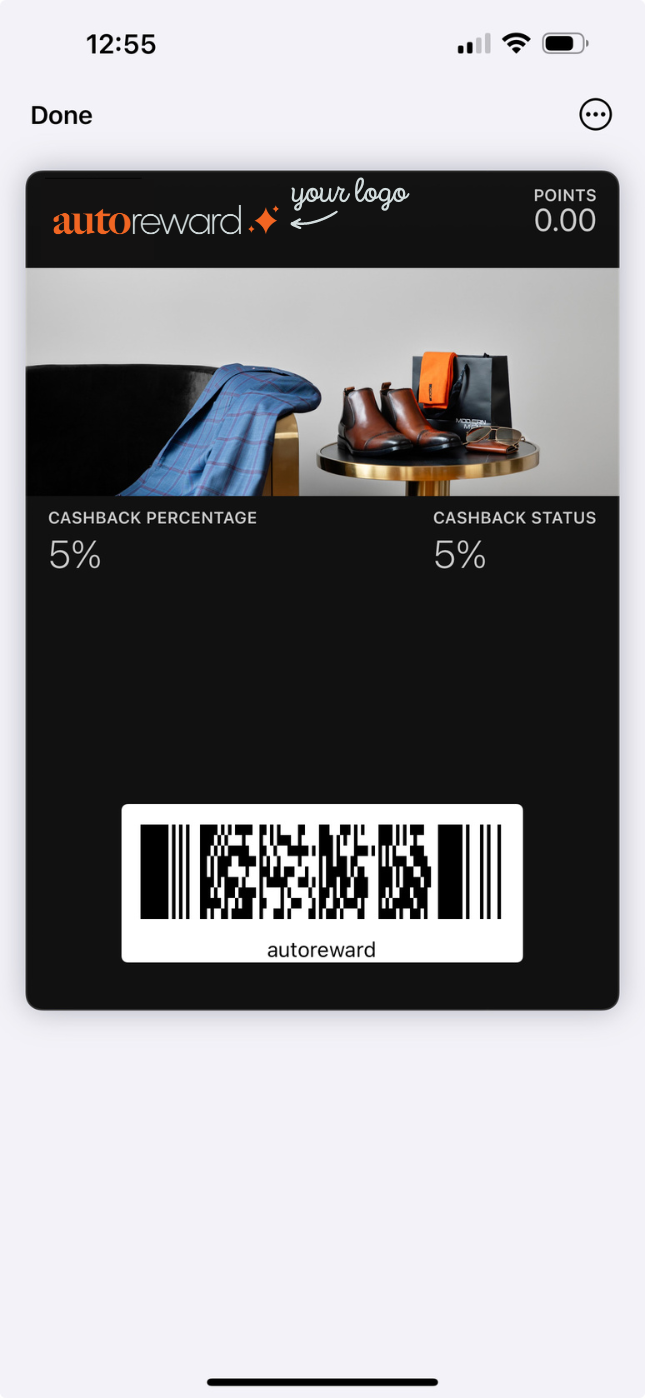The image size is (645, 1398).
Task: Tap Done to close the pass
Action: (62, 116)
